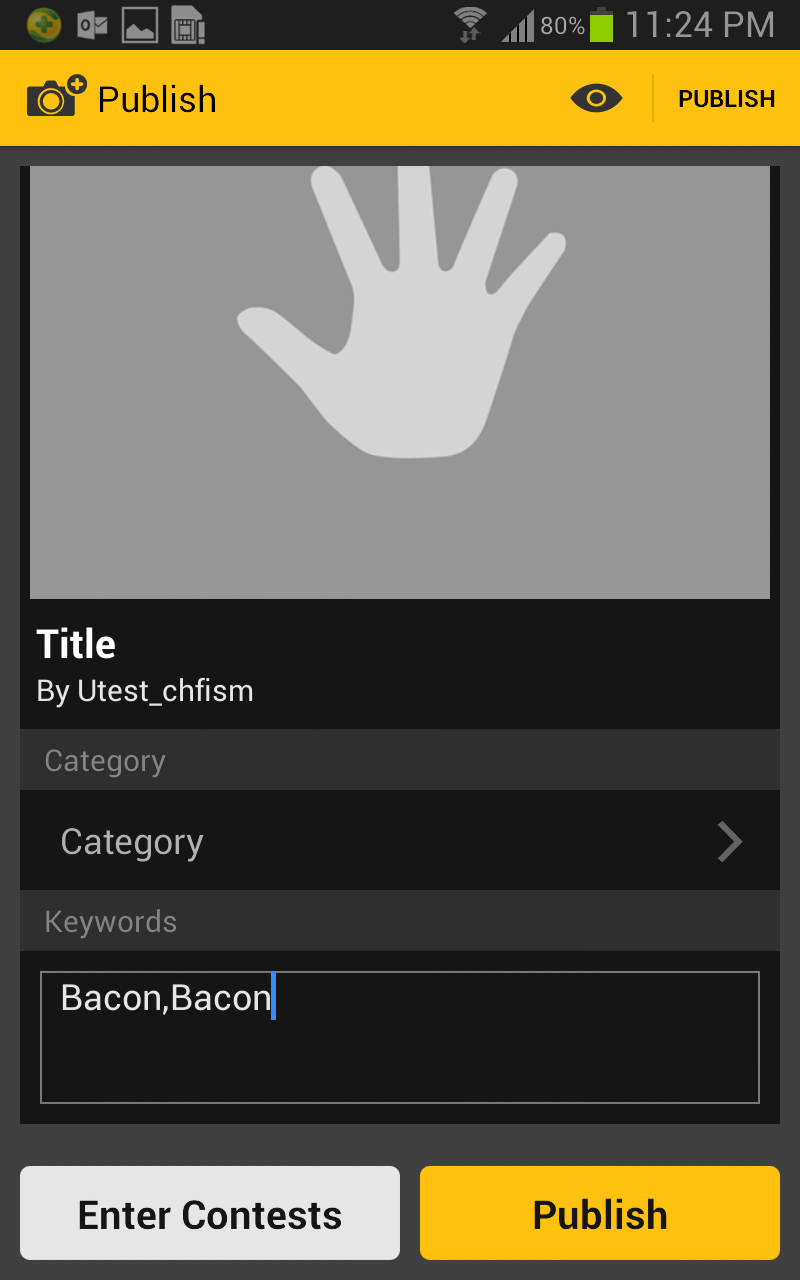Open the hand photo preview
This screenshot has height=1280, width=800.
[x=400, y=382]
